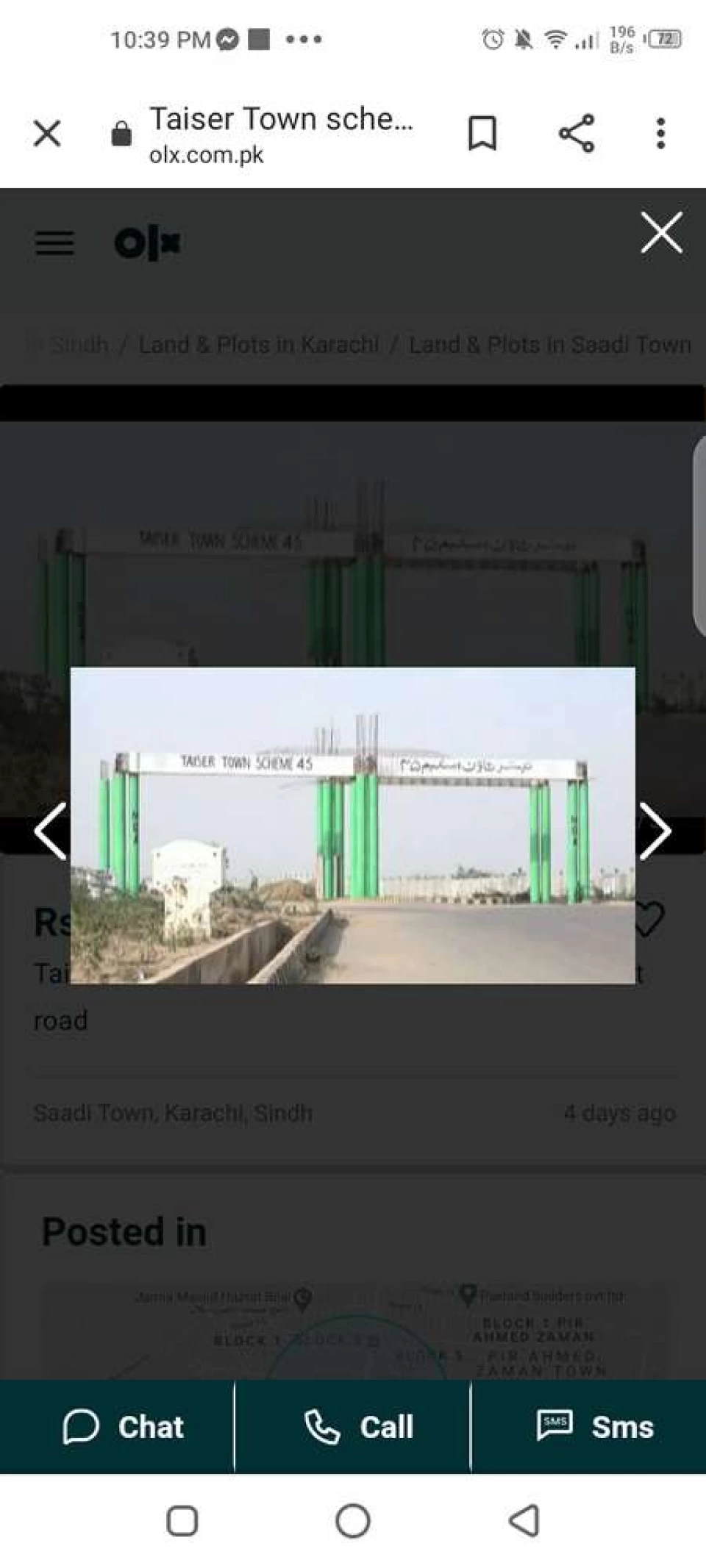Close the image gallery overlay
Viewport: 706px width, 1568px height.
661,233
